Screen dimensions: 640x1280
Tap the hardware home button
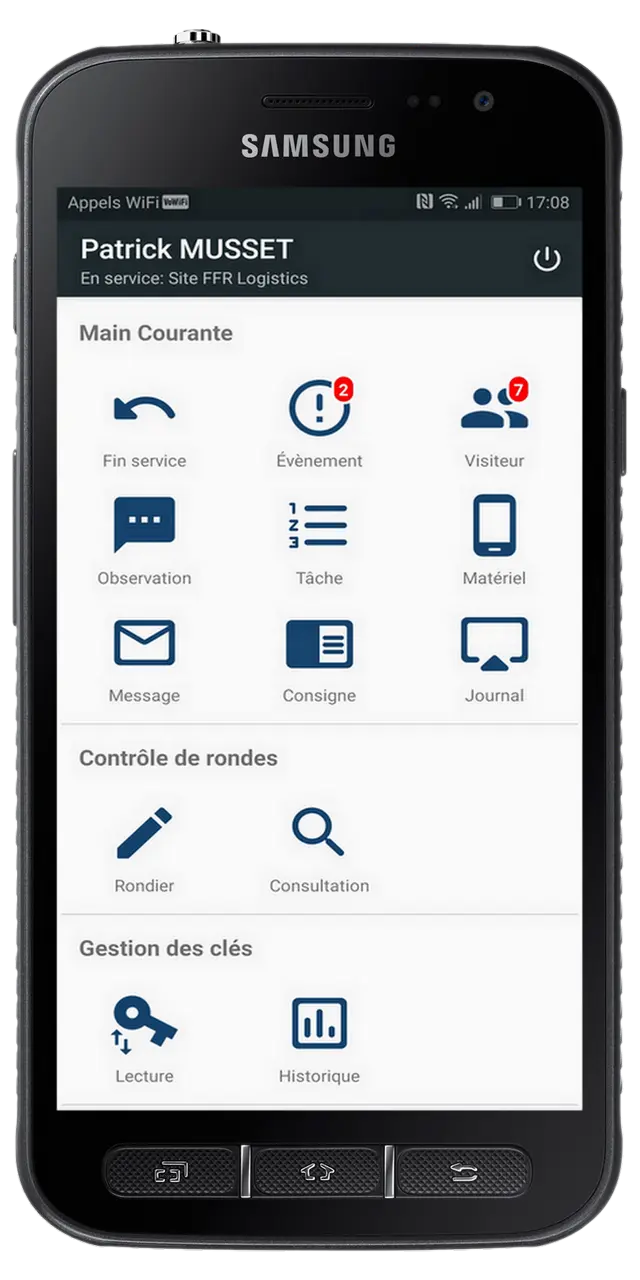pos(317,1172)
